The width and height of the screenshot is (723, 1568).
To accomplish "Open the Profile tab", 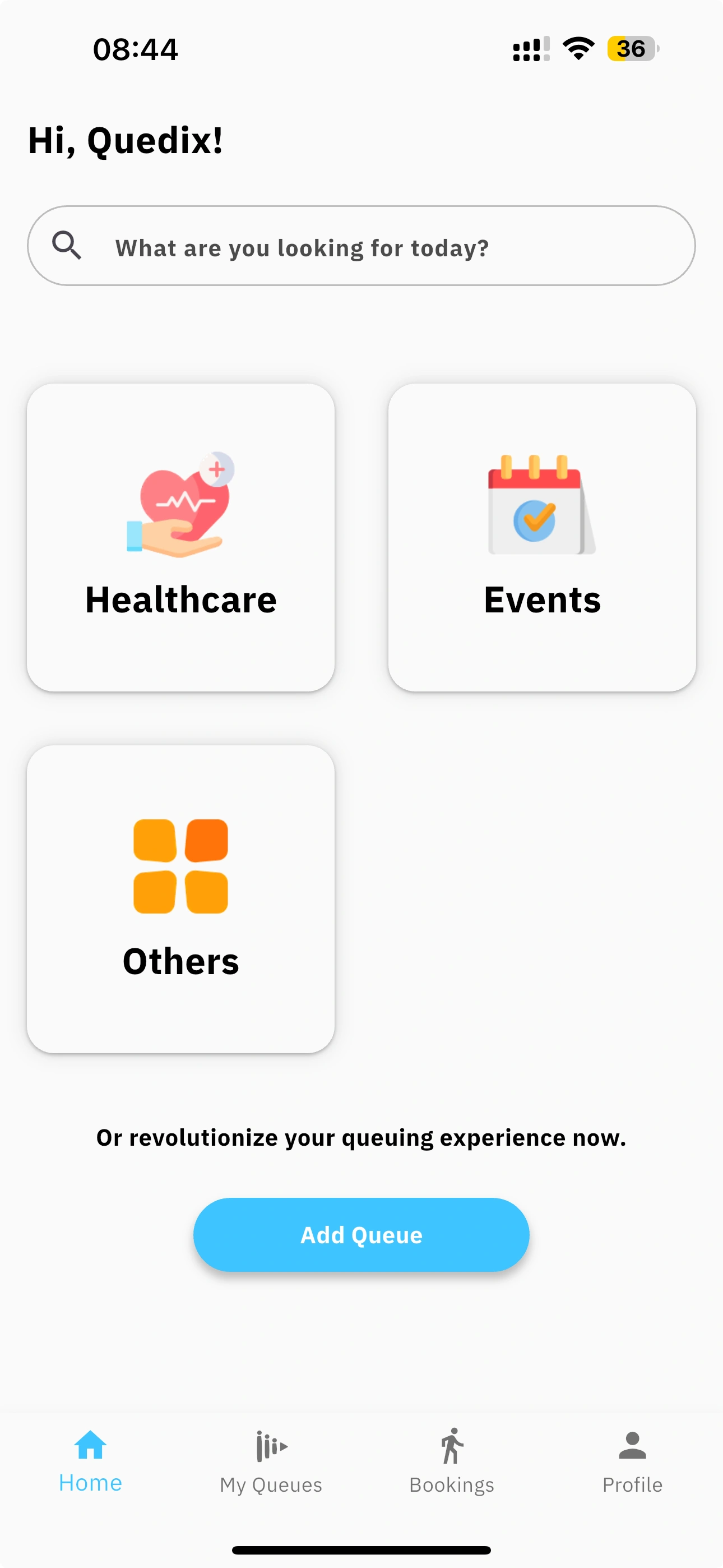I will point(632,1461).
